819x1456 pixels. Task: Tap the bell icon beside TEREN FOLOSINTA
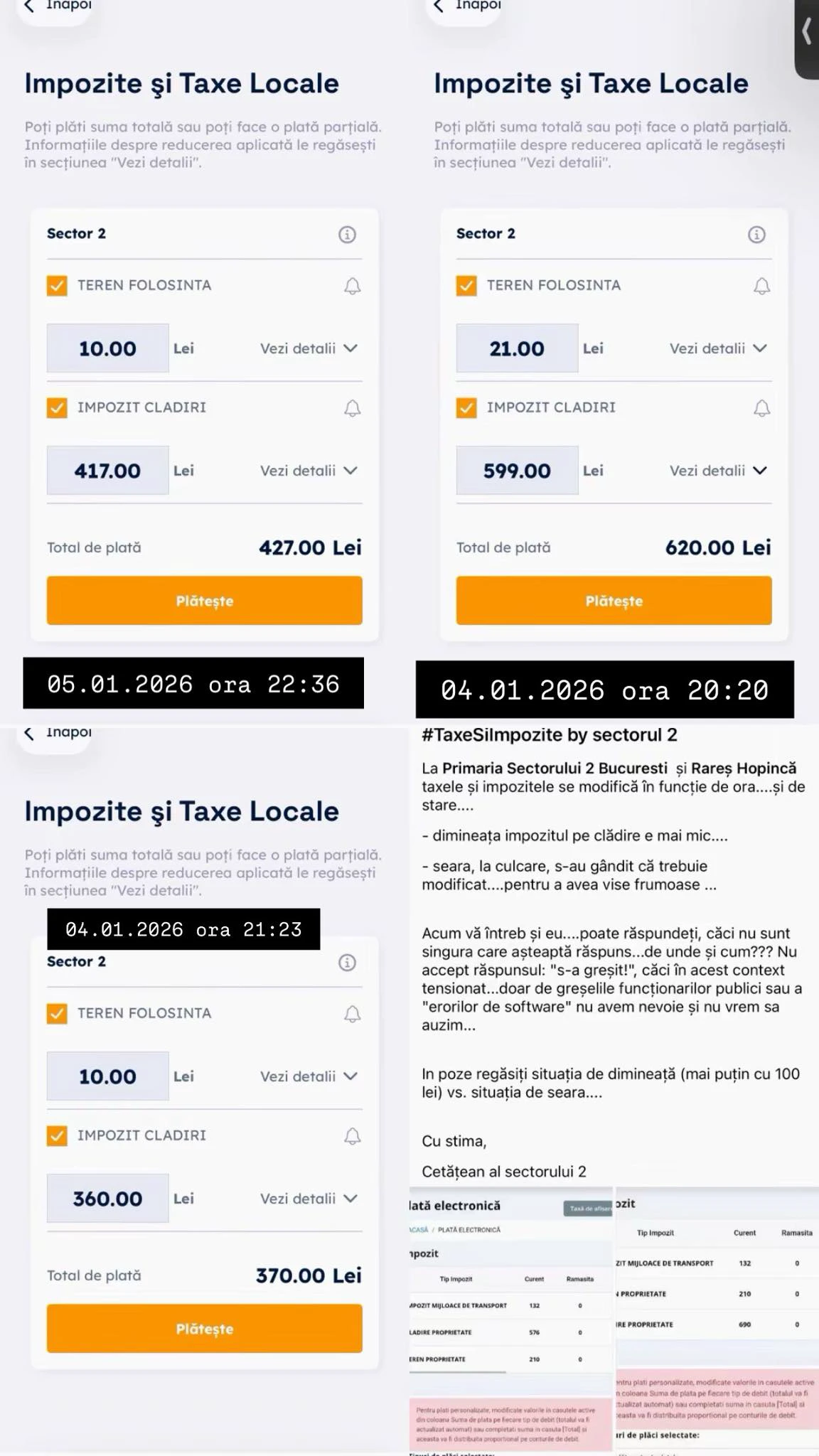pos(351,286)
